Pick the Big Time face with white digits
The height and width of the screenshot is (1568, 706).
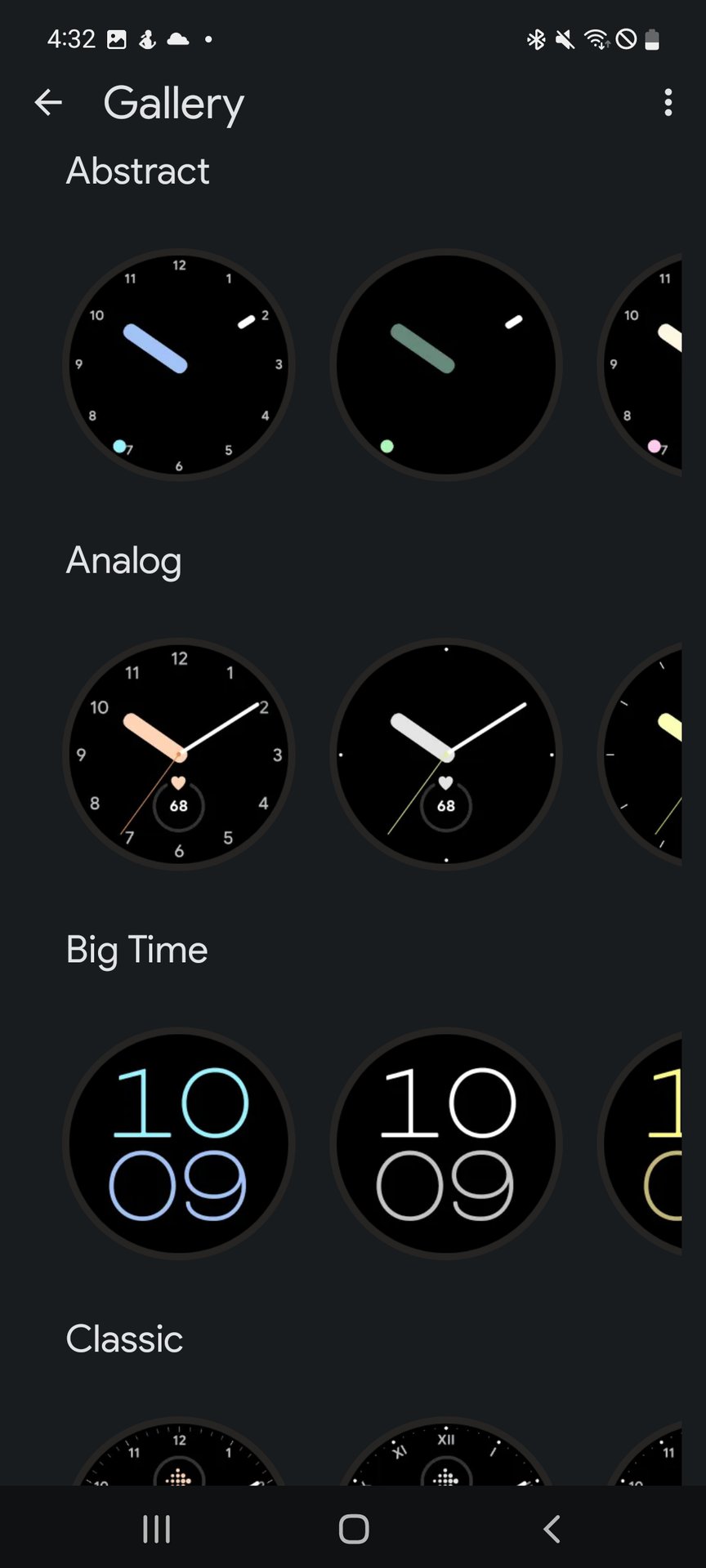(445, 1143)
